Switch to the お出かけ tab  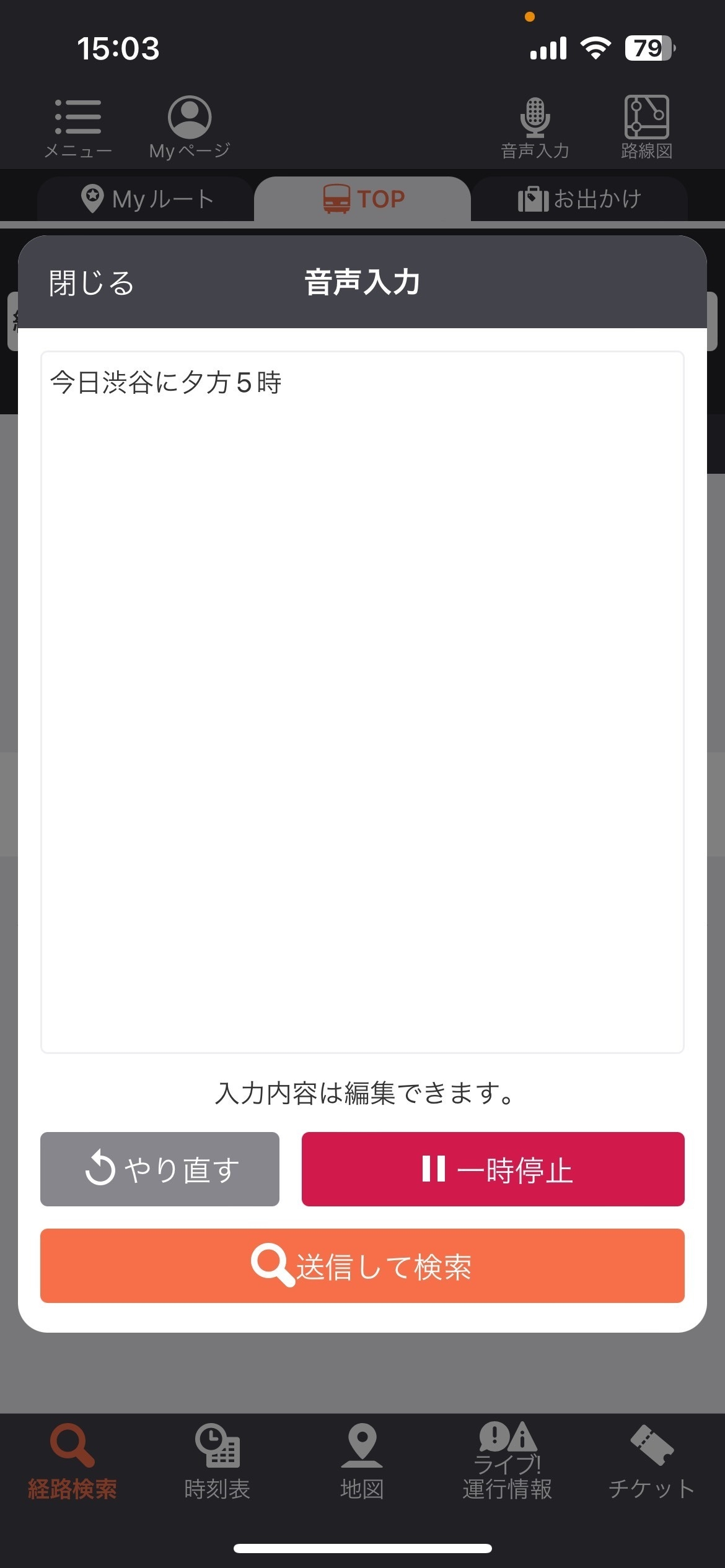pyautogui.click(x=579, y=199)
